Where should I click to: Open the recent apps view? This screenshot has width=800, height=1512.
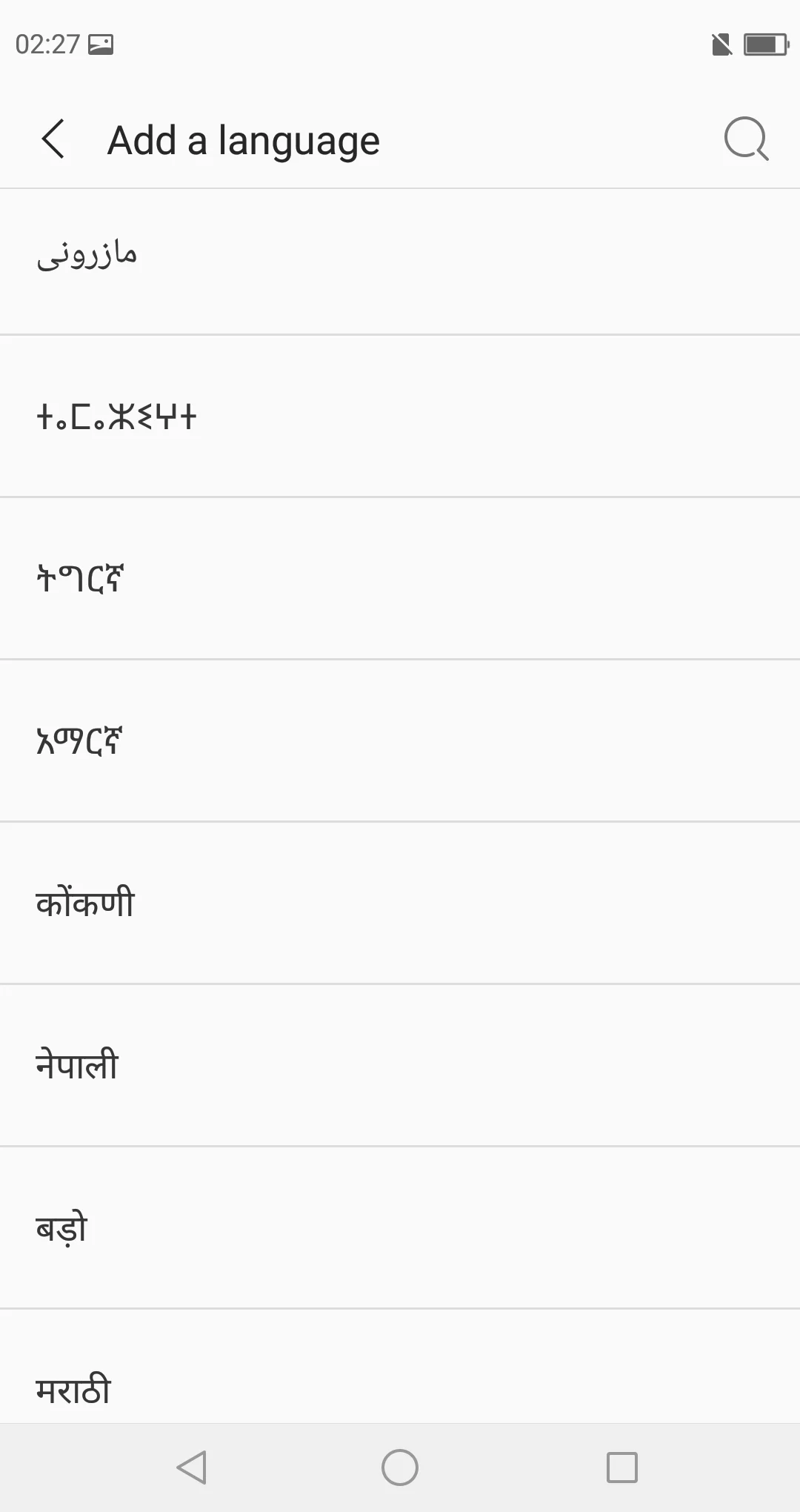click(622, 1468)
